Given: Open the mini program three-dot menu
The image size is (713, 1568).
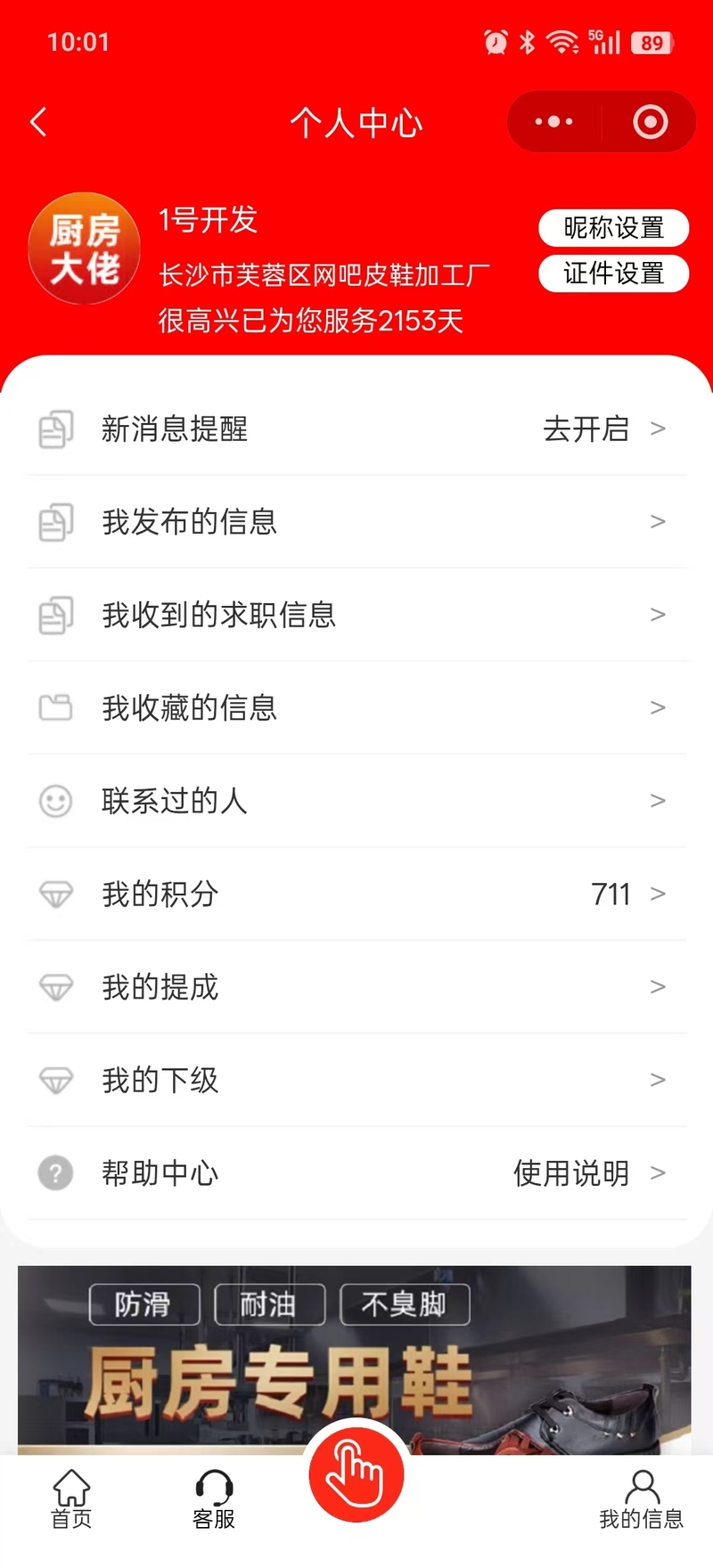Looking at the screenshot, I should (554, 122).
